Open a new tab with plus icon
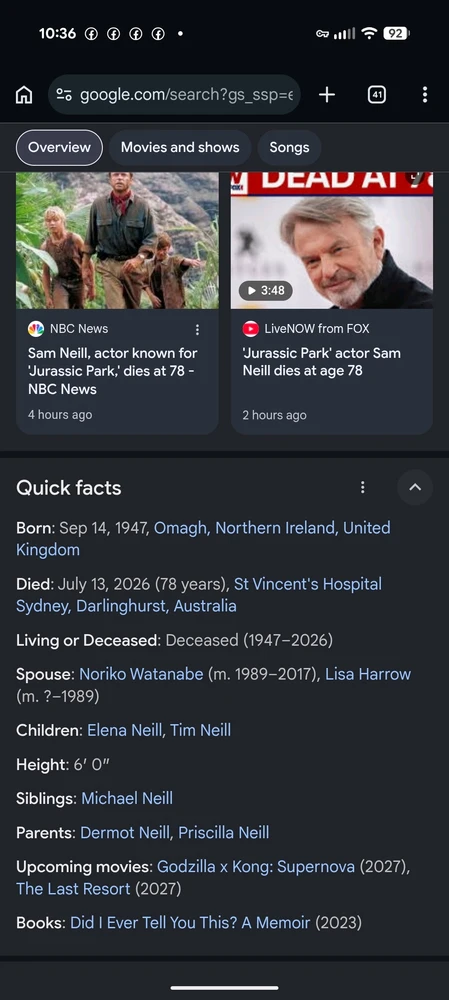The height and width of the screenshot is (1000, 449). (x=327, y=95)
